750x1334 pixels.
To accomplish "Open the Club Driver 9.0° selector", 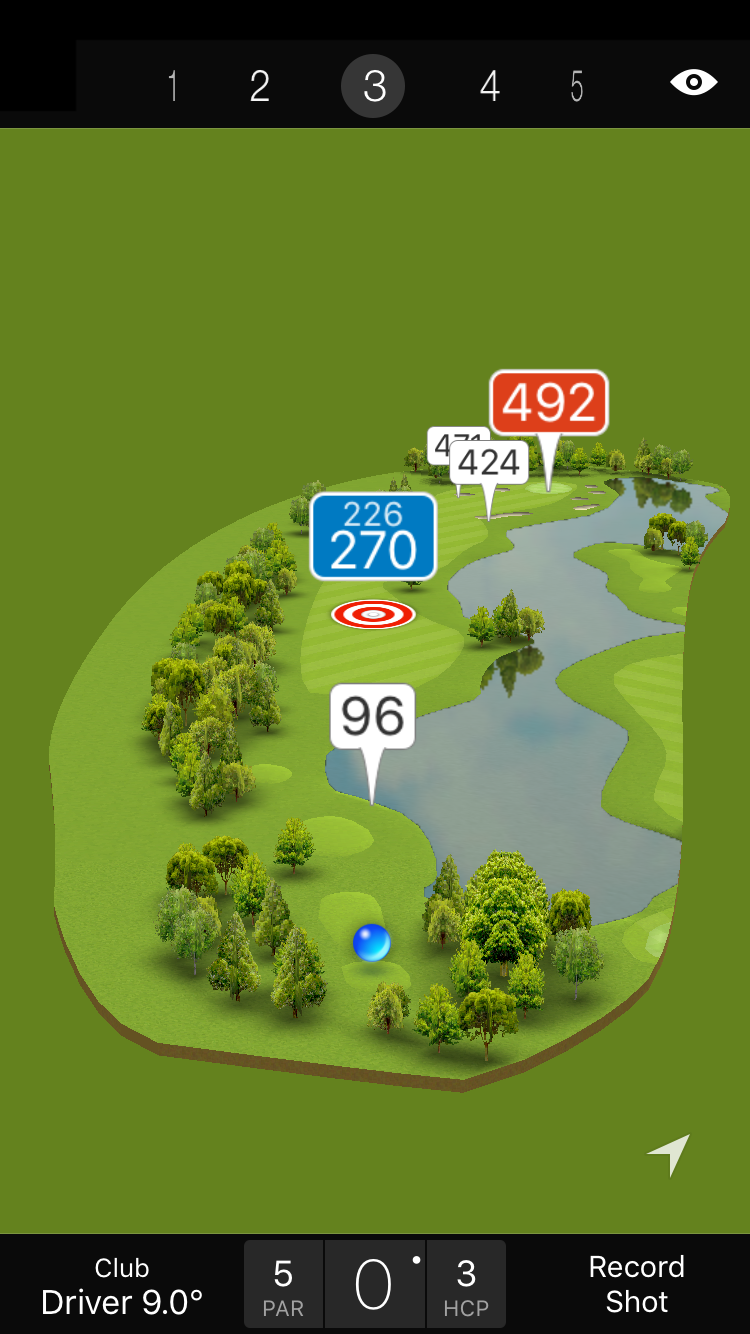I will click(122, 1285).
